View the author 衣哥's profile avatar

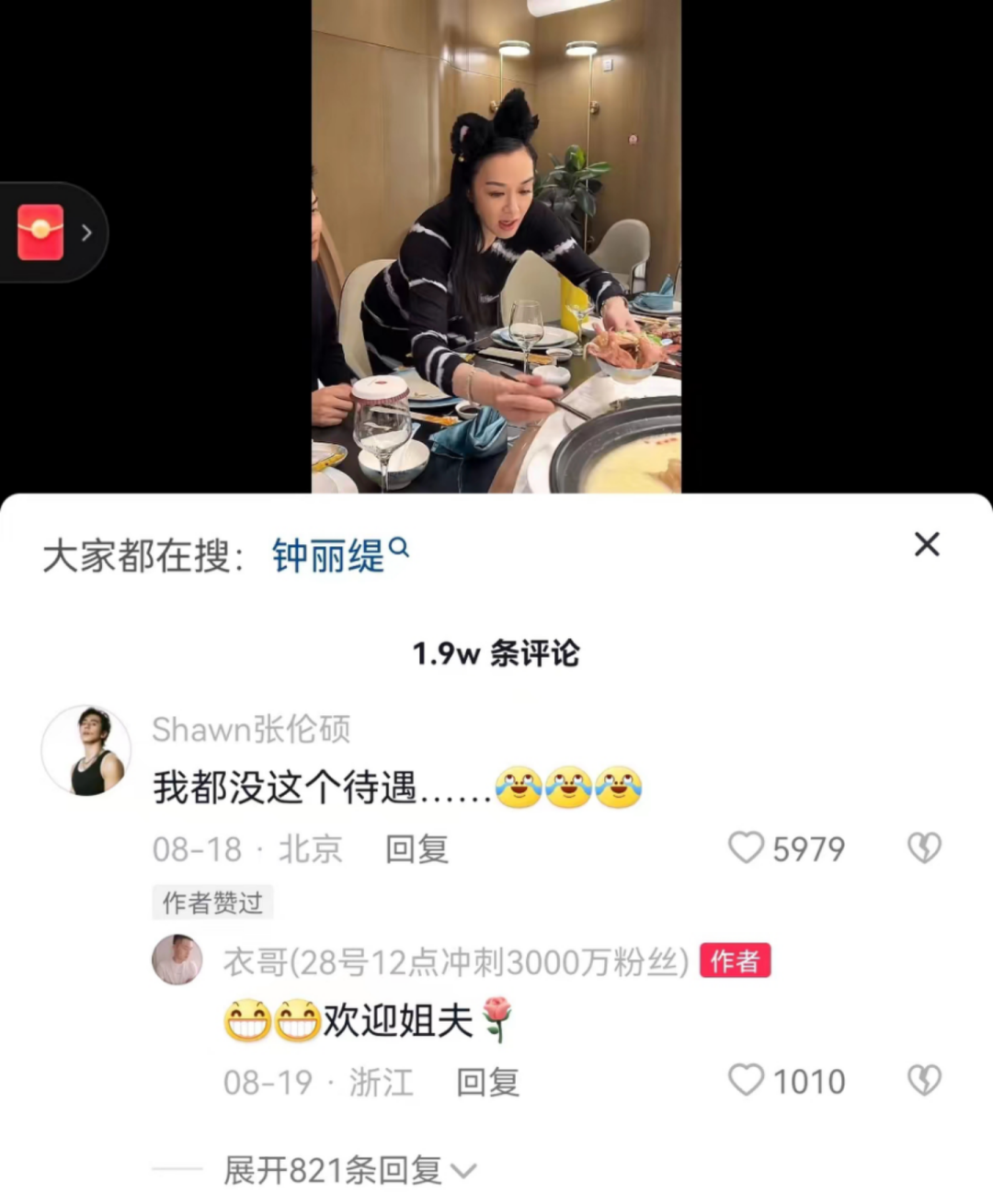(x=177, y=960)
